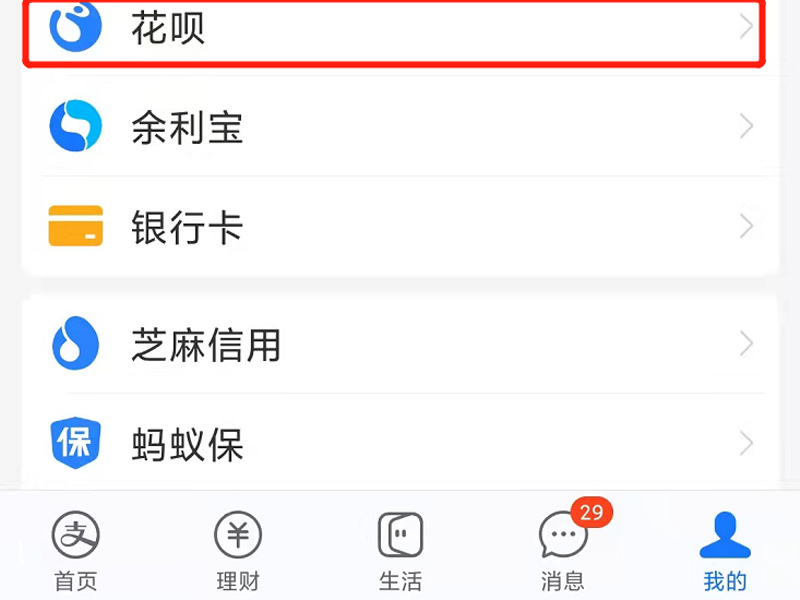Screen dimensions: 800x600
Task: Switch to the 生活 tab
Action: pos(400,551)
